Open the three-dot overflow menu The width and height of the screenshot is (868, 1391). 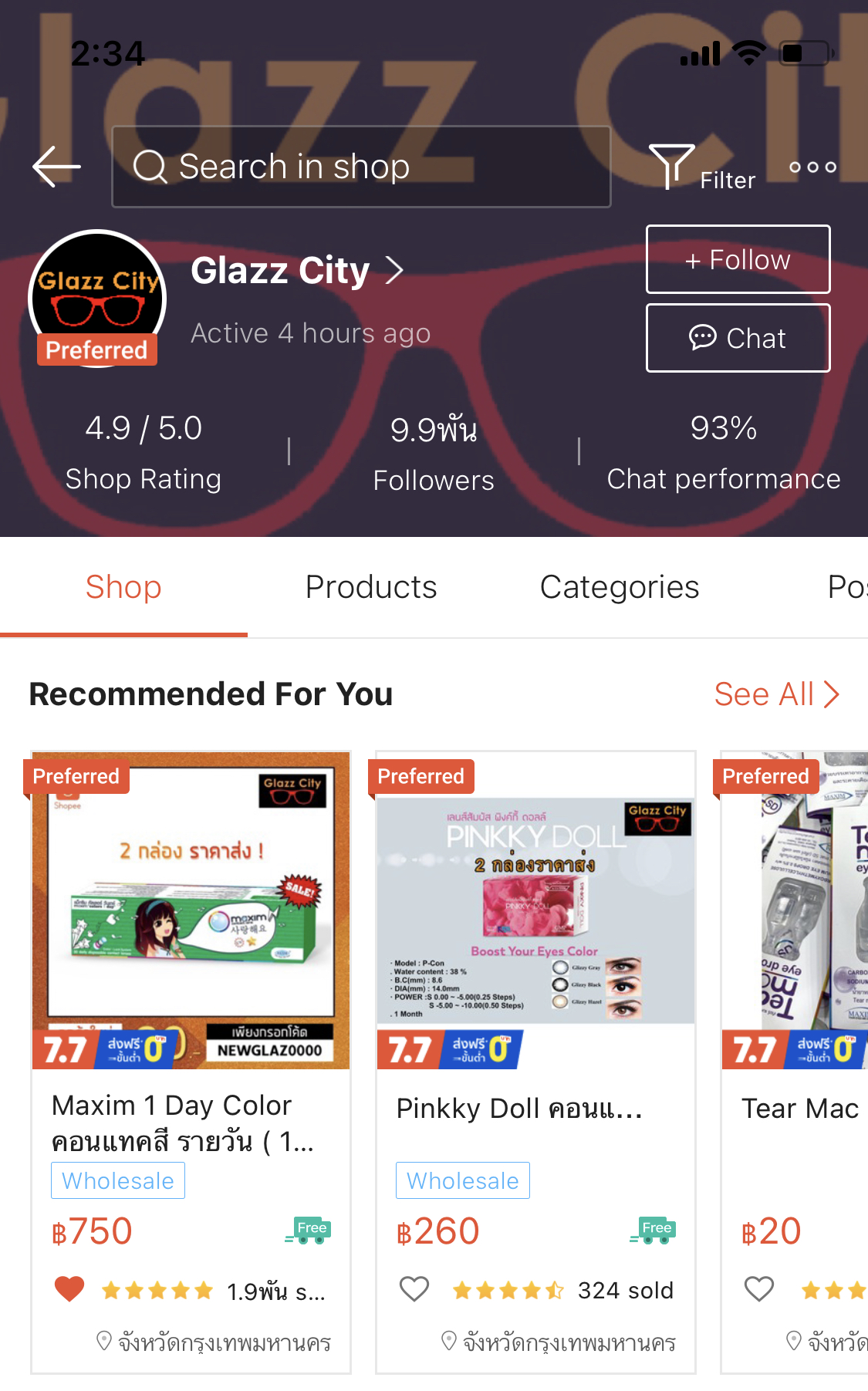tap(812, 167)
